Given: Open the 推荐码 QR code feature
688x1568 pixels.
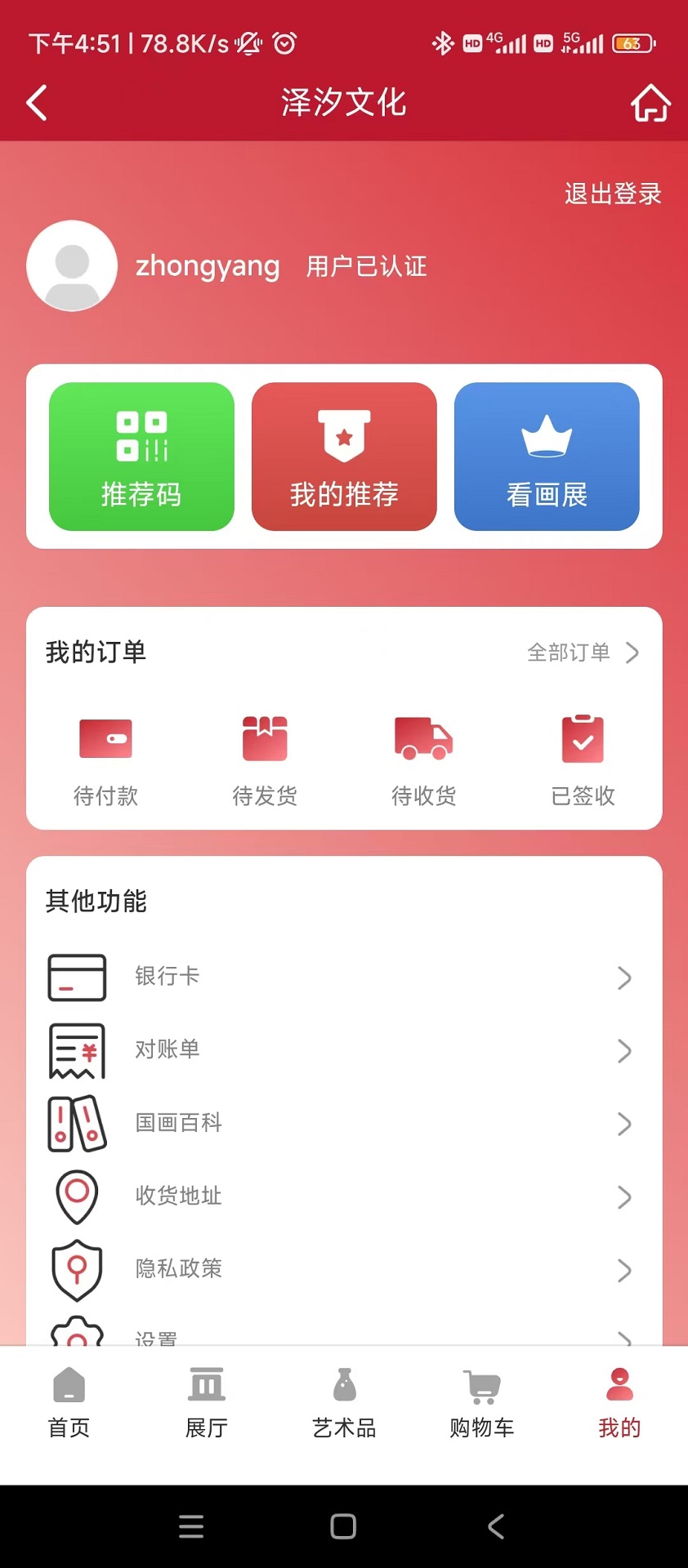Looking at the screenshot, I should tap(141, 456).
